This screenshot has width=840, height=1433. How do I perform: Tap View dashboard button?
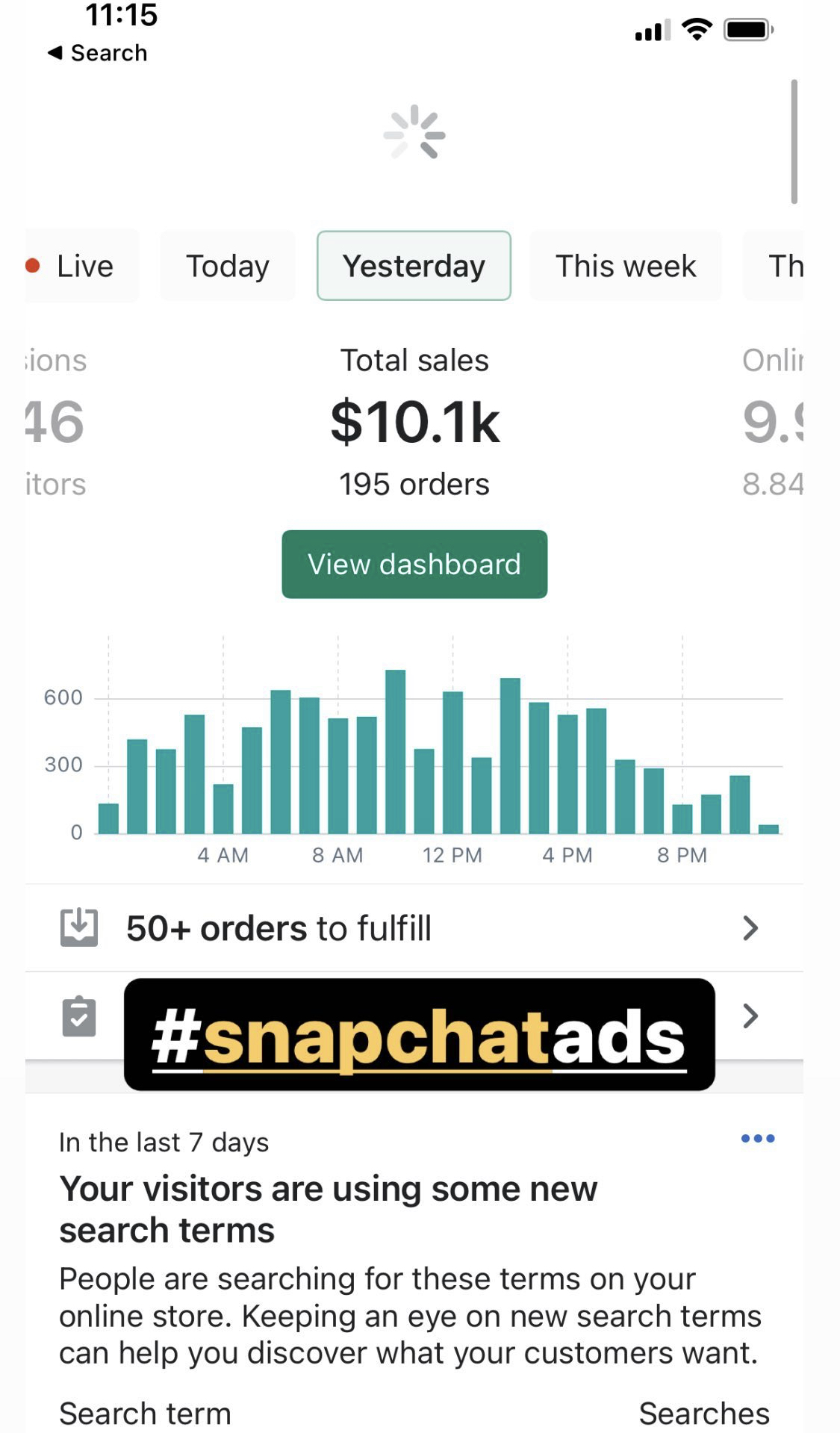pos(414,565)
